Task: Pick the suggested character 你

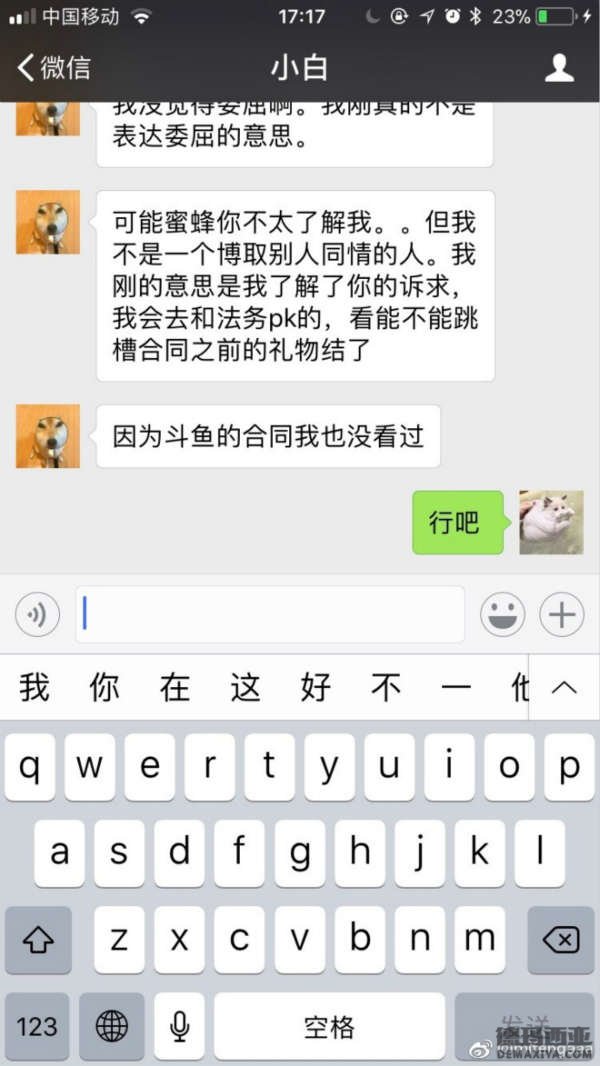Action: [104, 687]
